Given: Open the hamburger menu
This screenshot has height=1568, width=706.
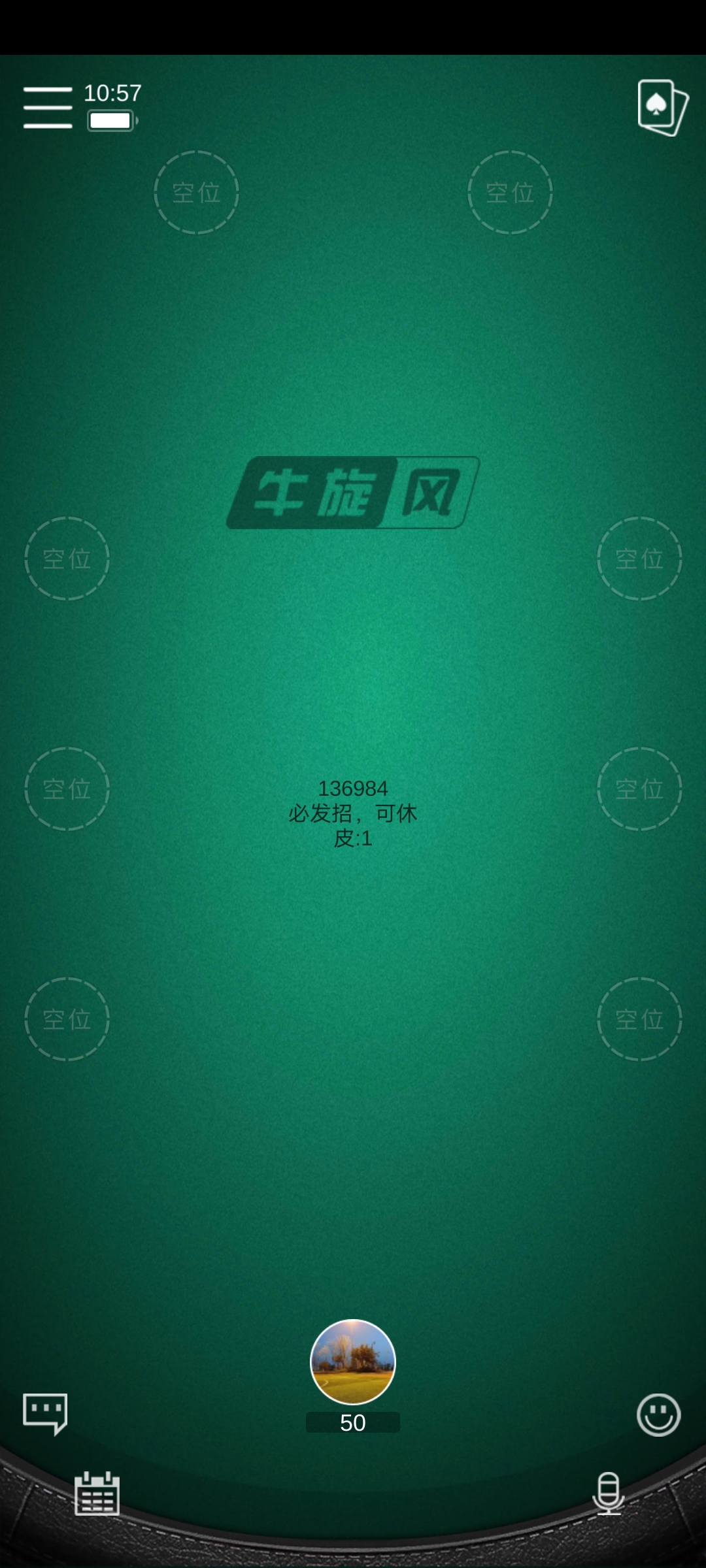Looking at the screenshot, I should pos(48,107).
